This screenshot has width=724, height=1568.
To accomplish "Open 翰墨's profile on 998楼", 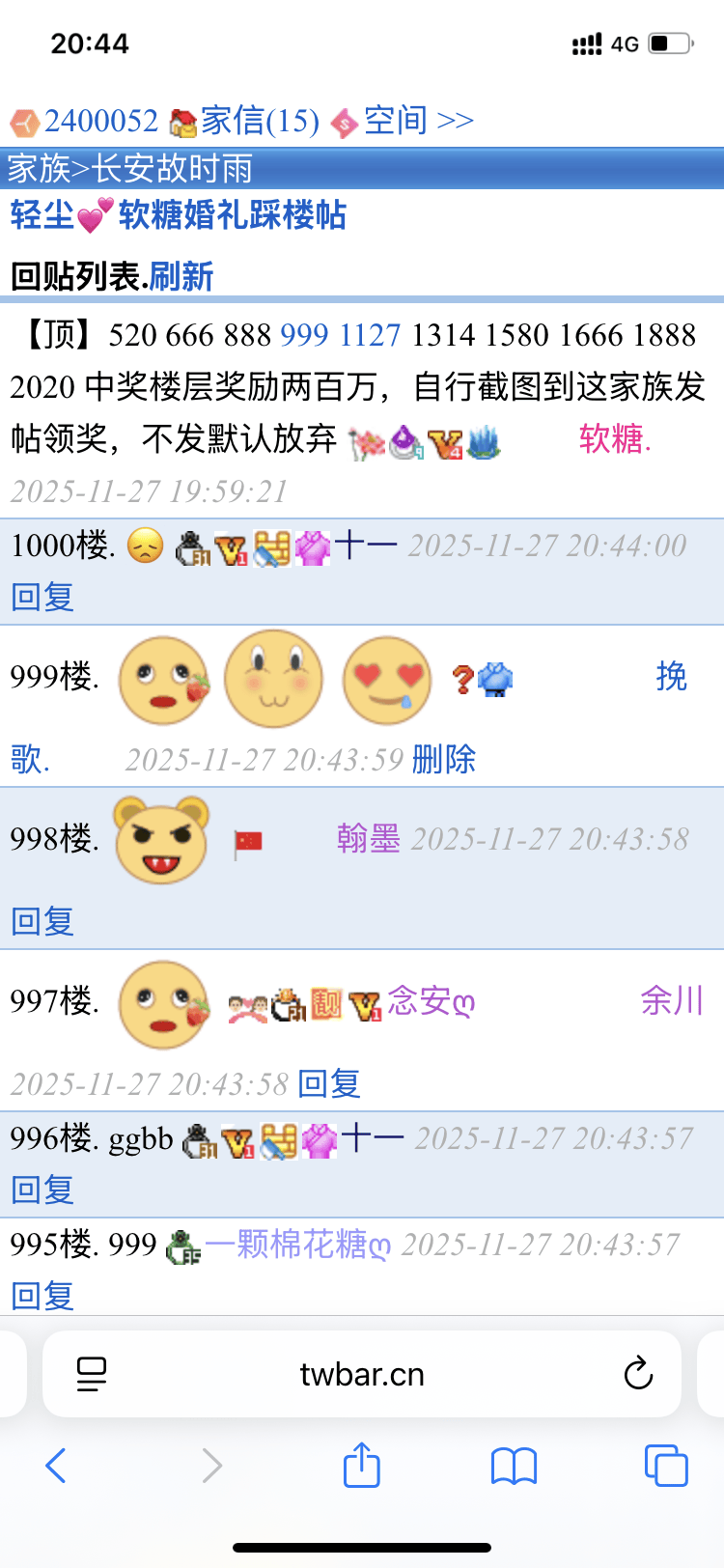I will [x=368, y=838].
